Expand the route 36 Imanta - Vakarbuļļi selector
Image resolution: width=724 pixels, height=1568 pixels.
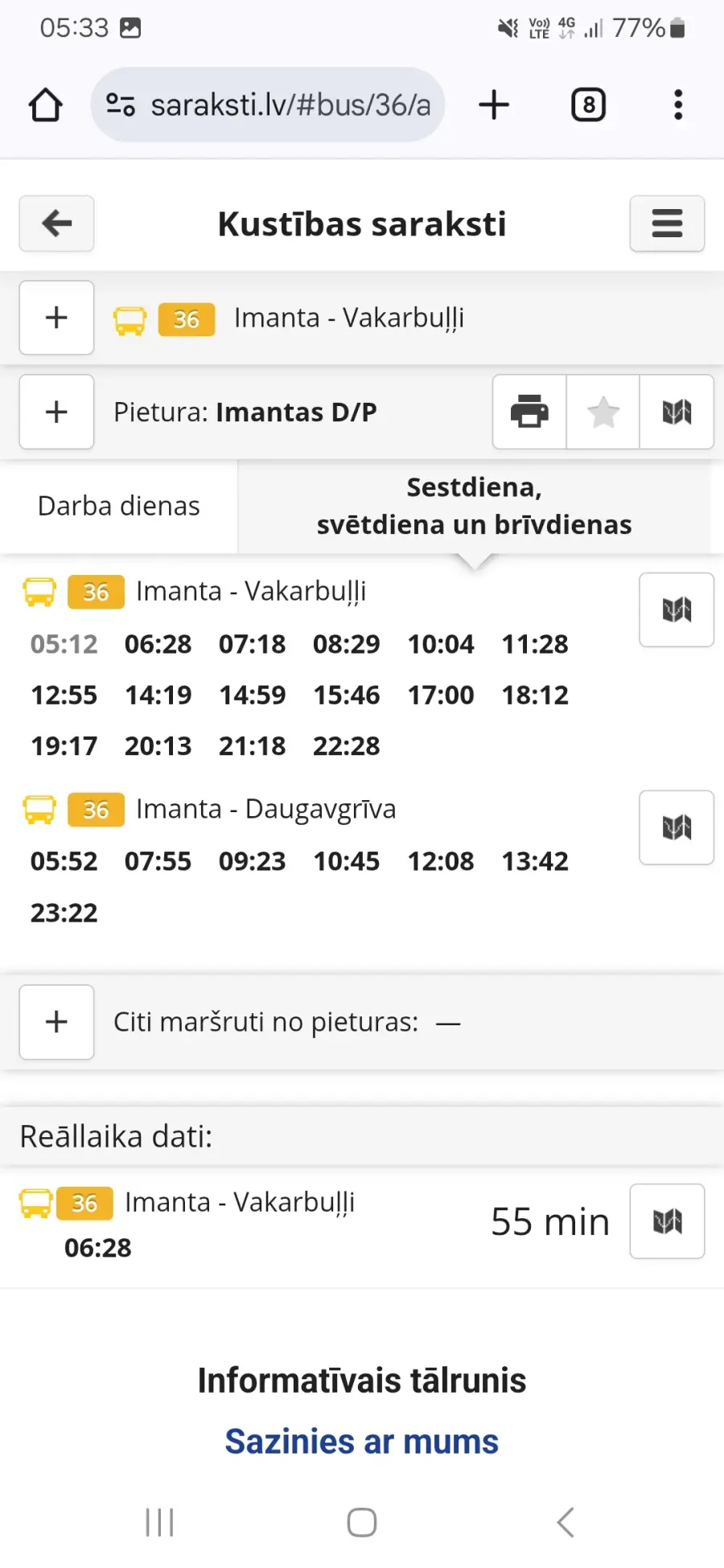[x=56, y=318]
